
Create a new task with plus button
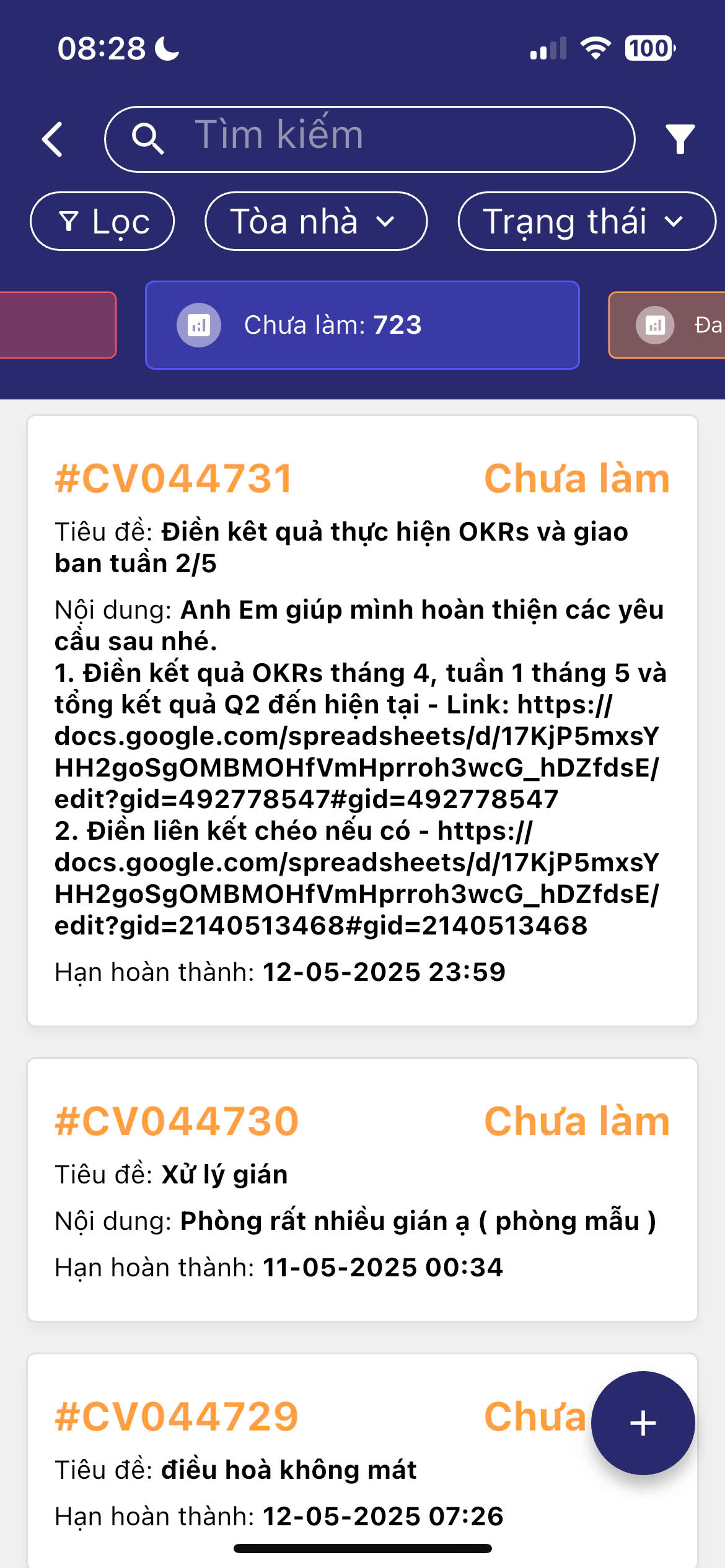[643, 1423]
